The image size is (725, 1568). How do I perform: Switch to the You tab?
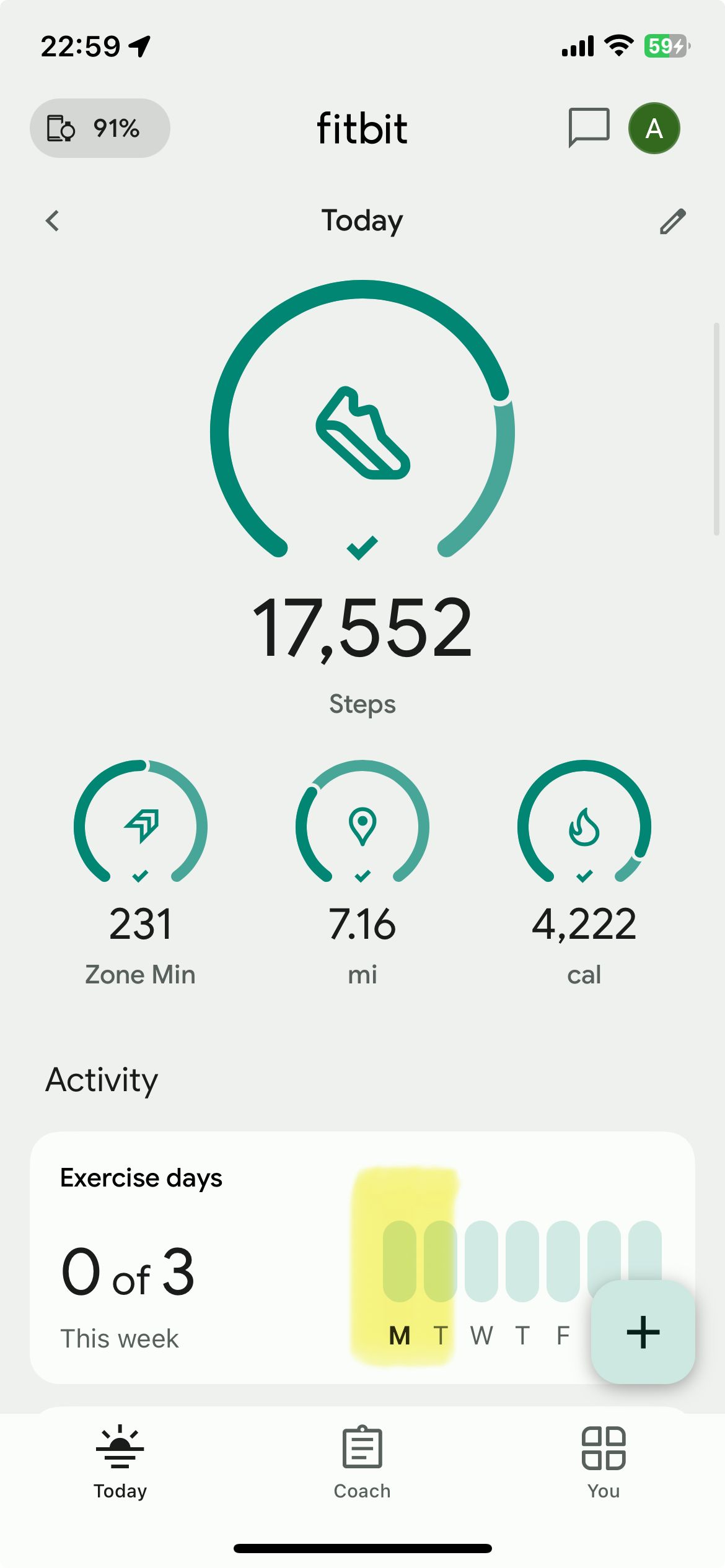(x=604, y=1463)
